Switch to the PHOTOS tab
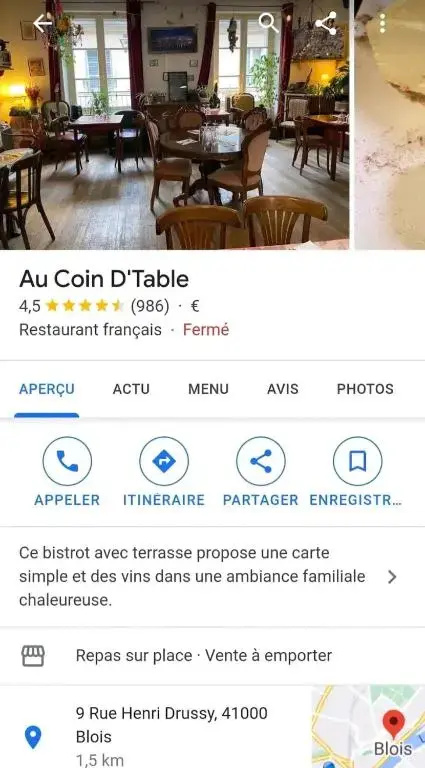Screen dimensions: 425x768 [365, 389]
